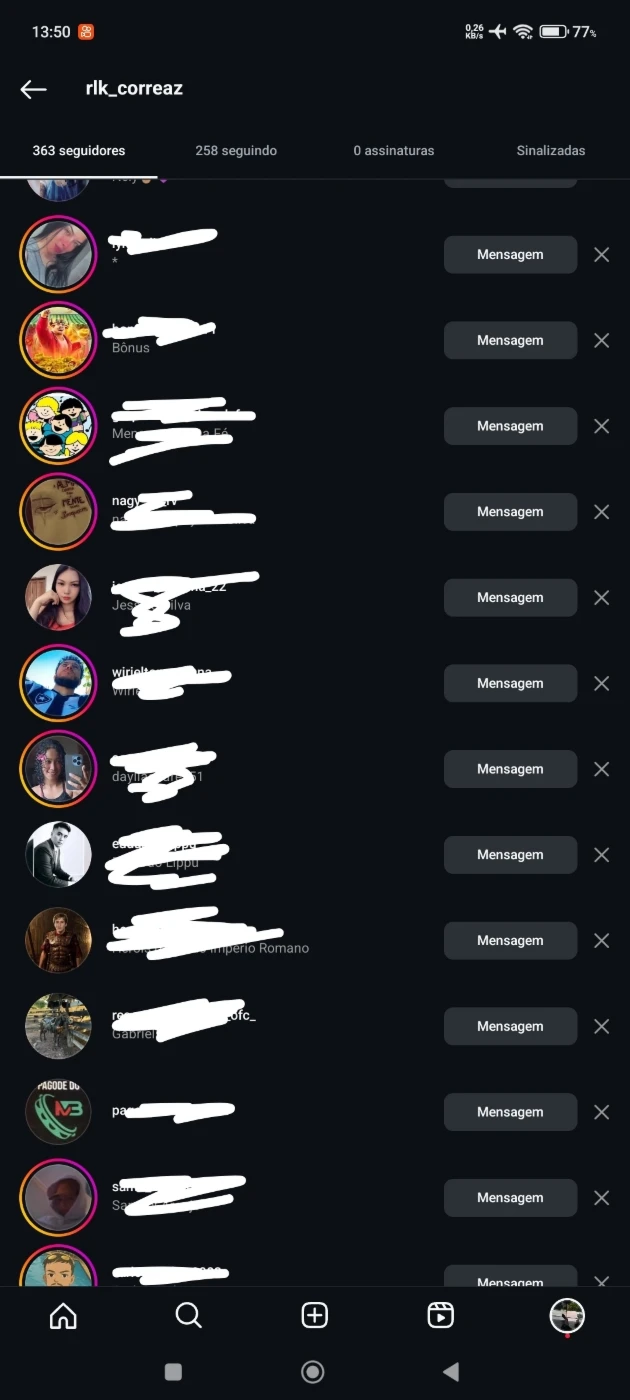This screenshot has width=630, height=1400.
Task: Select the Sinalizadas tab
Action: point(551,151)
